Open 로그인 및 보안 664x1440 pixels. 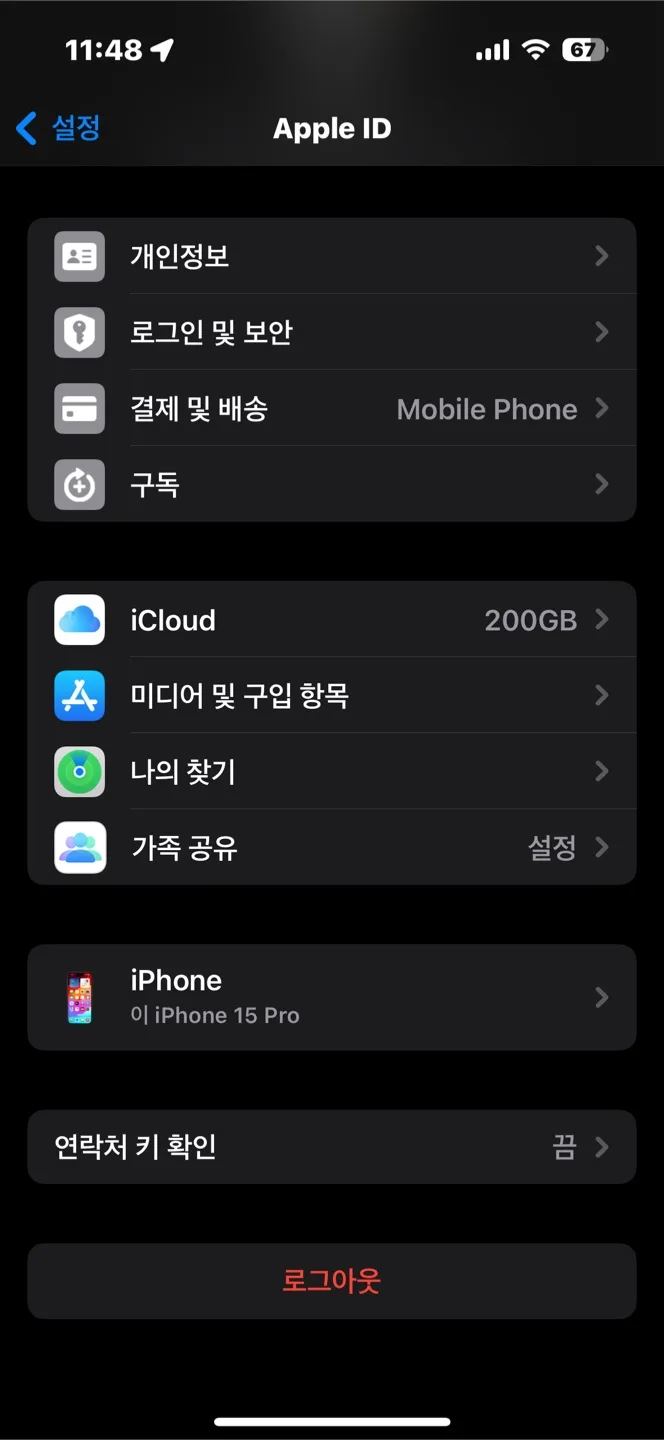[x=331, y=332]
